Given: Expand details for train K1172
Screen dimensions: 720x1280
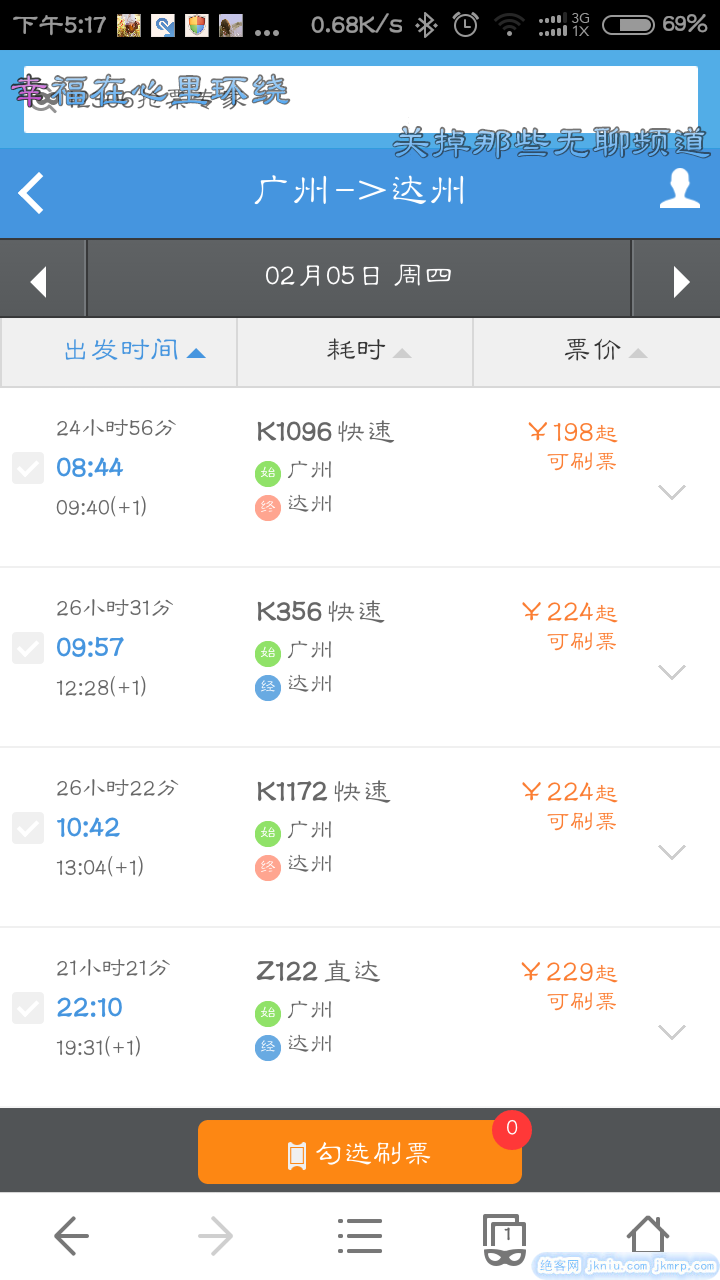Looking at the screenshot, I should click(x=672, y=852).
